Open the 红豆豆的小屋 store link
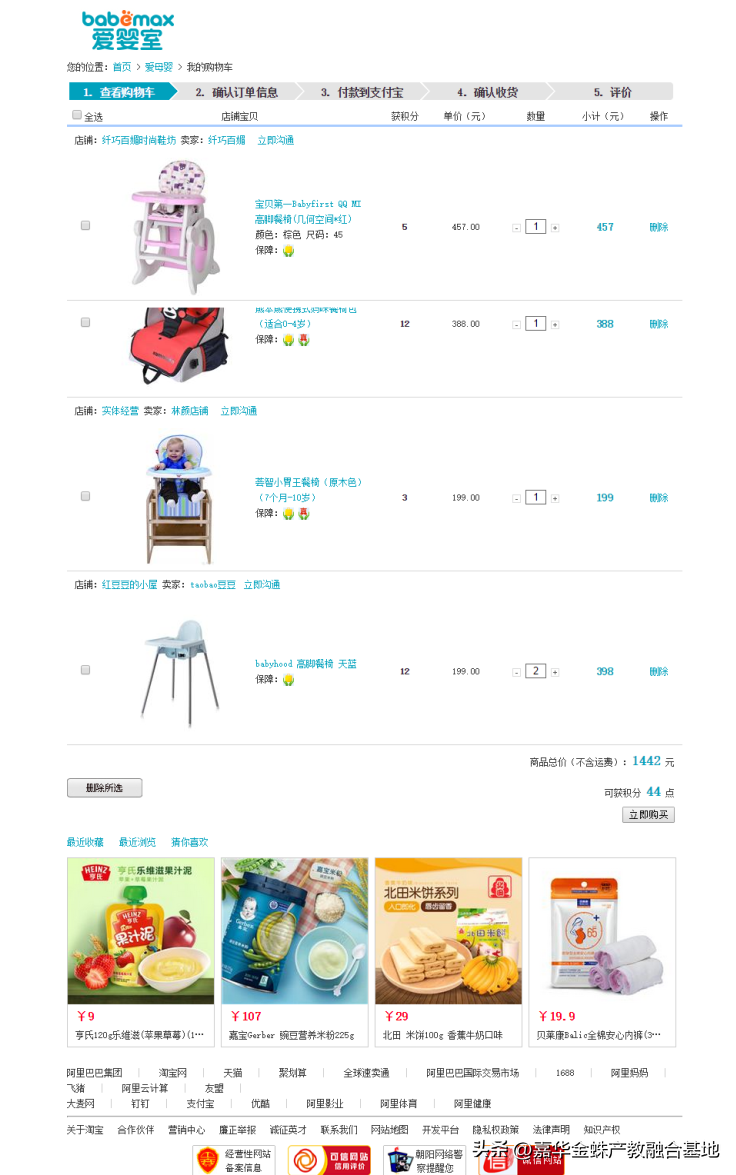Screen dimensions: 736x1175 point(129,585)
